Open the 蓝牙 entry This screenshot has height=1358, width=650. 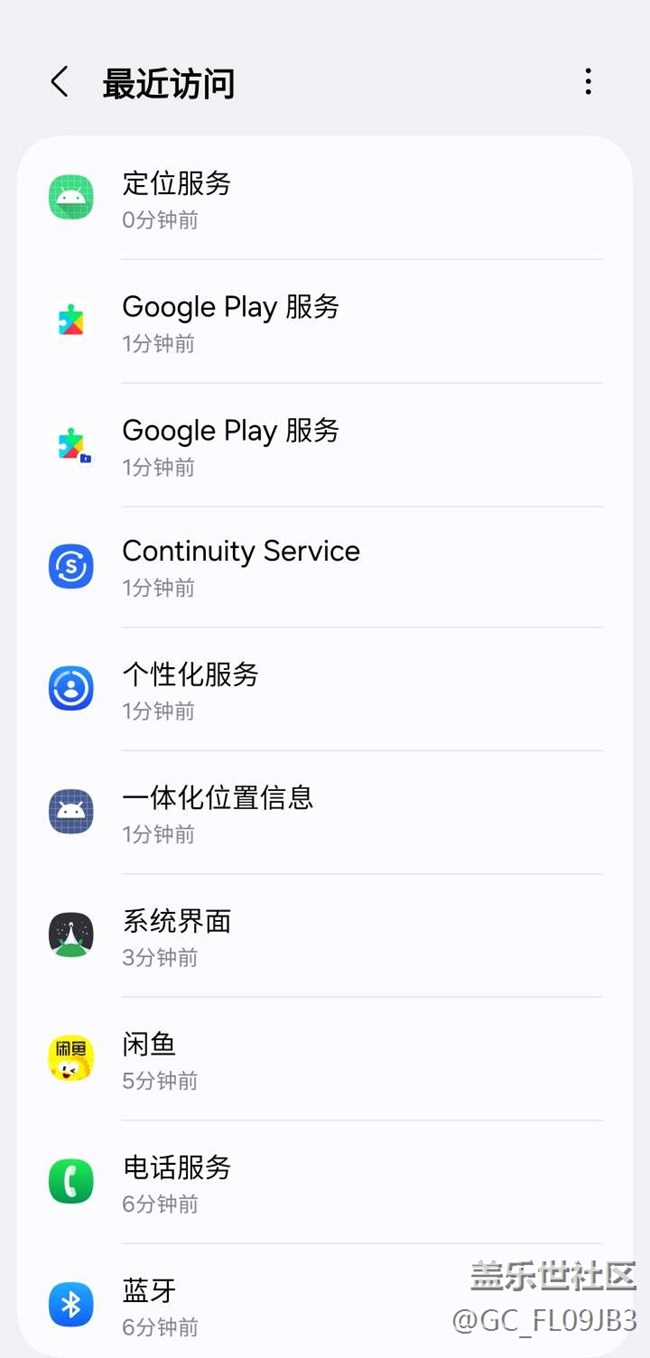[325, 1305]
